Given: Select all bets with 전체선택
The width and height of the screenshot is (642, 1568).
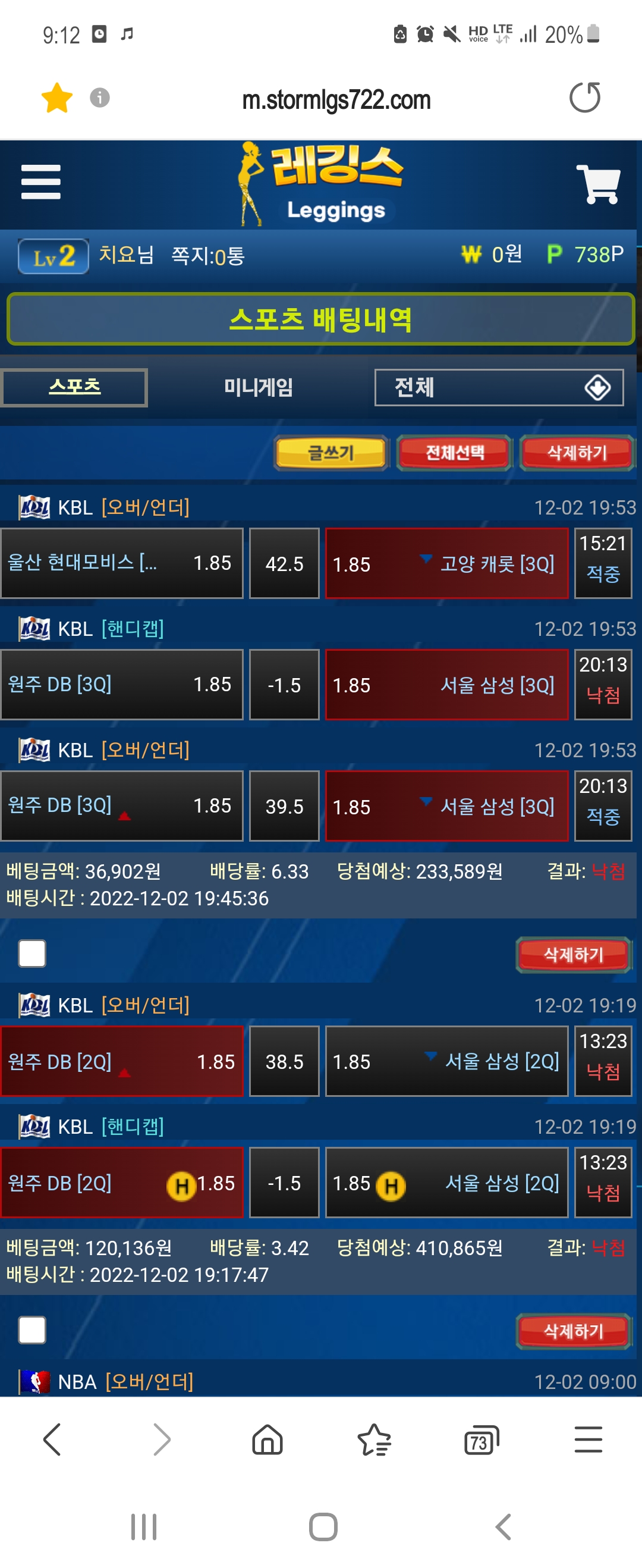Looking at the screenshot, I should pos(454,452).
